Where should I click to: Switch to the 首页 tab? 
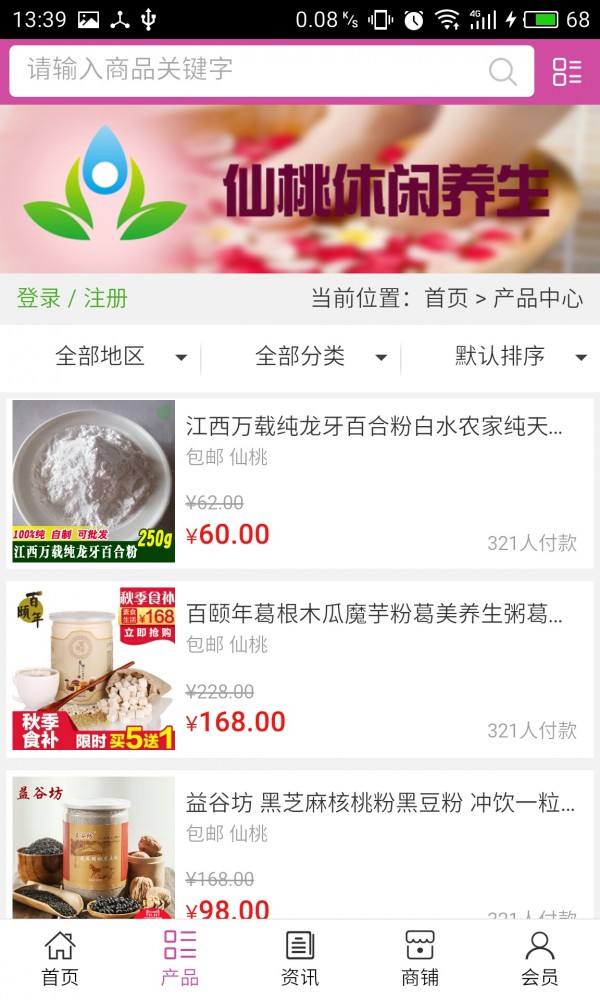coord(60,958)
